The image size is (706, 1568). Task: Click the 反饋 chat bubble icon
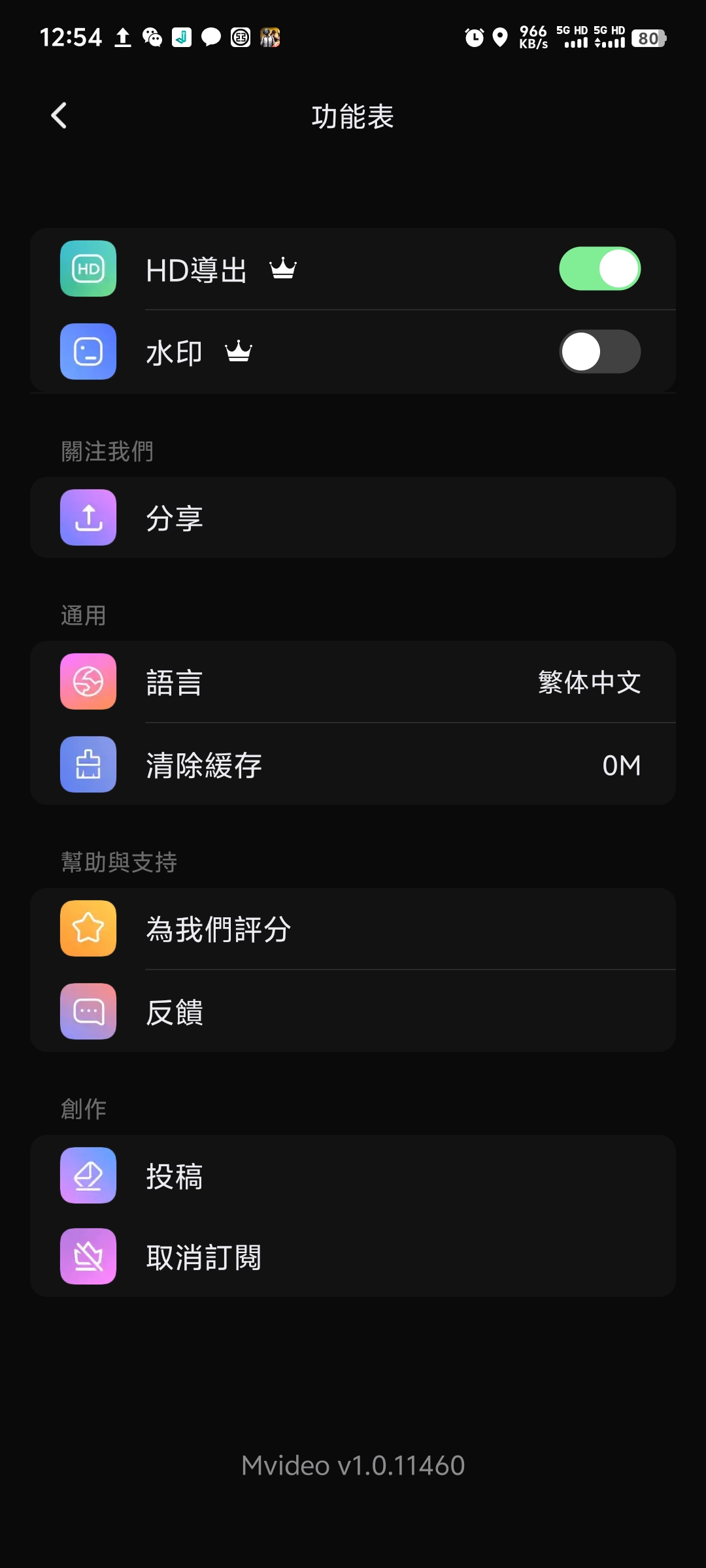pos(88,1012)
